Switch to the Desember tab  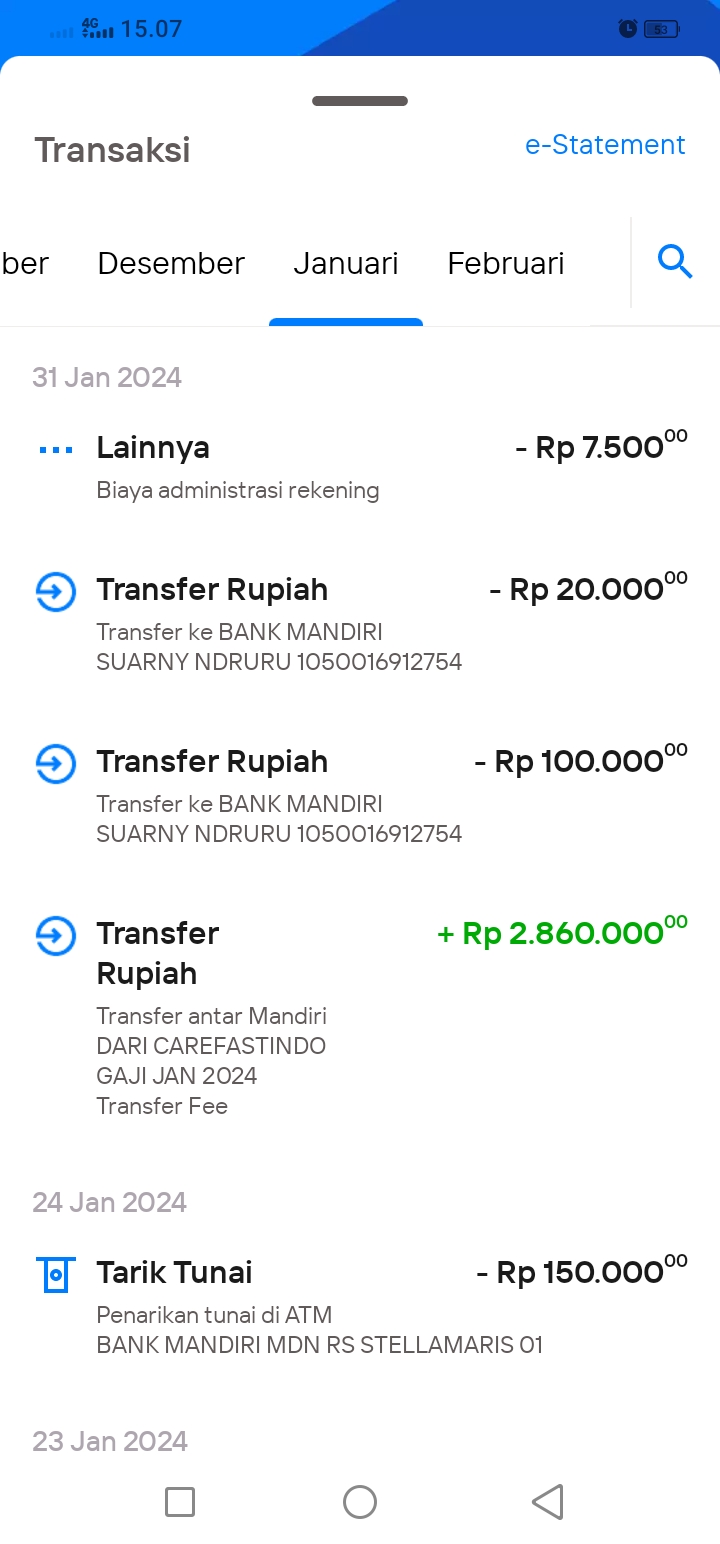pyautogui.click(x=171, y=264)
